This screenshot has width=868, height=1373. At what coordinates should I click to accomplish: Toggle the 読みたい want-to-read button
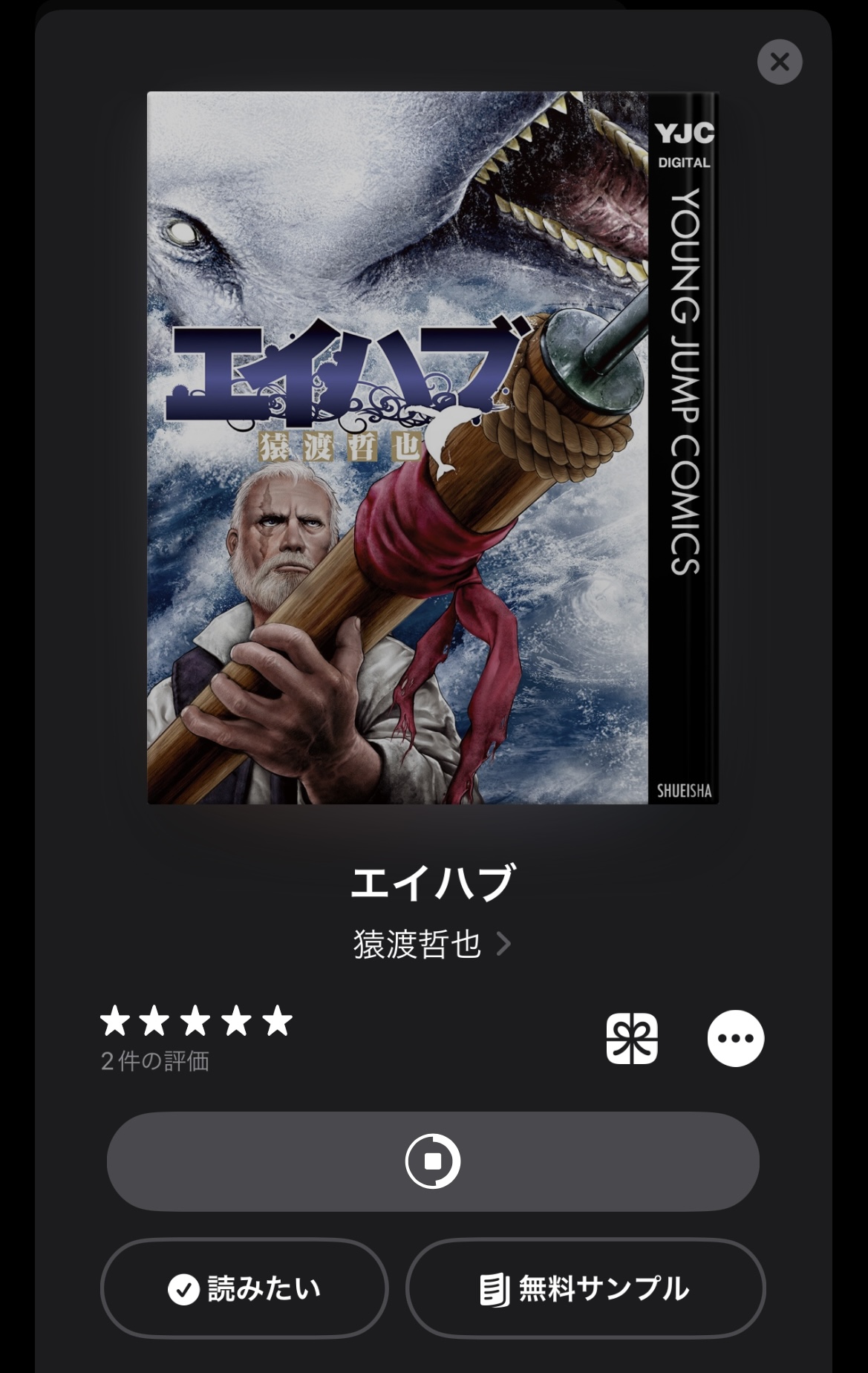pyautogui.click(x=244, y=1289)
